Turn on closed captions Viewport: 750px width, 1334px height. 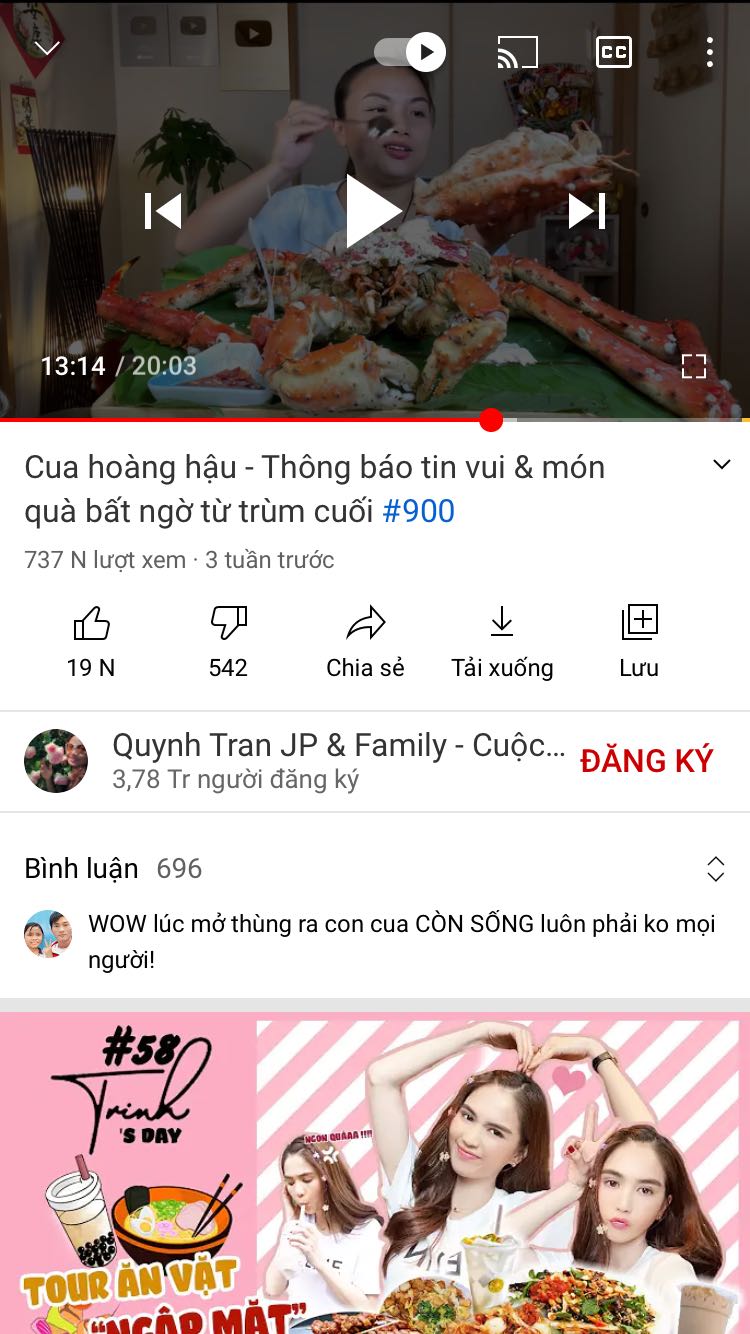tap(614, 52)
